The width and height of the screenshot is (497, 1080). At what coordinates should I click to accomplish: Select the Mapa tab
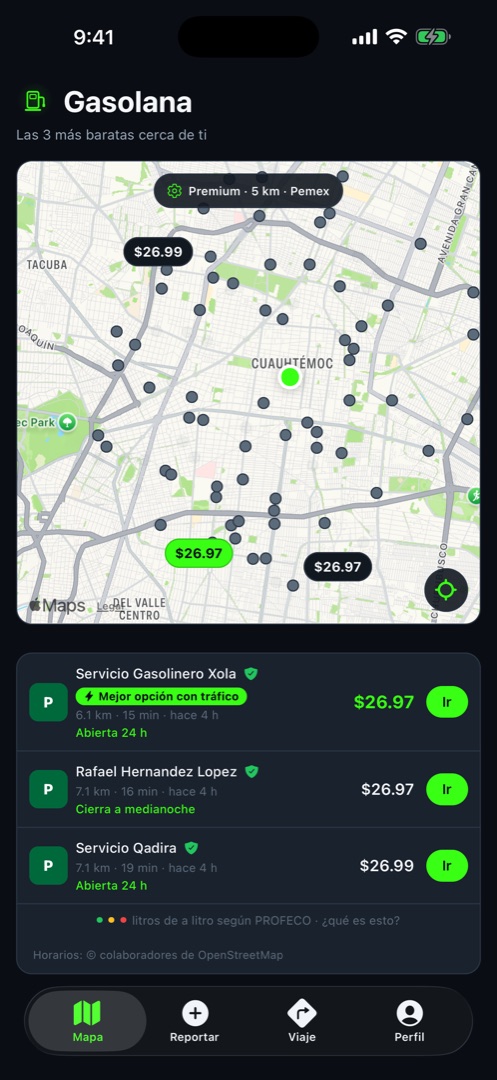[87, 1021]
